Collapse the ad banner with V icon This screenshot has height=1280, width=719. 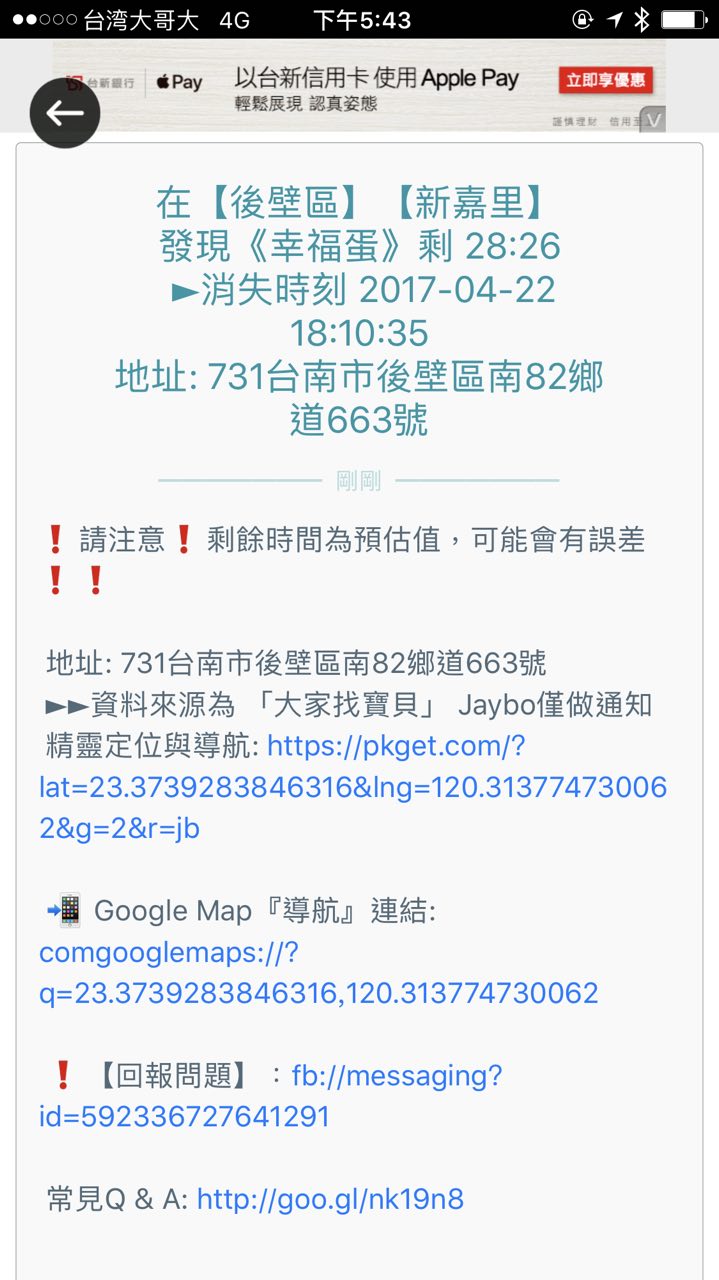pos(653,120)
